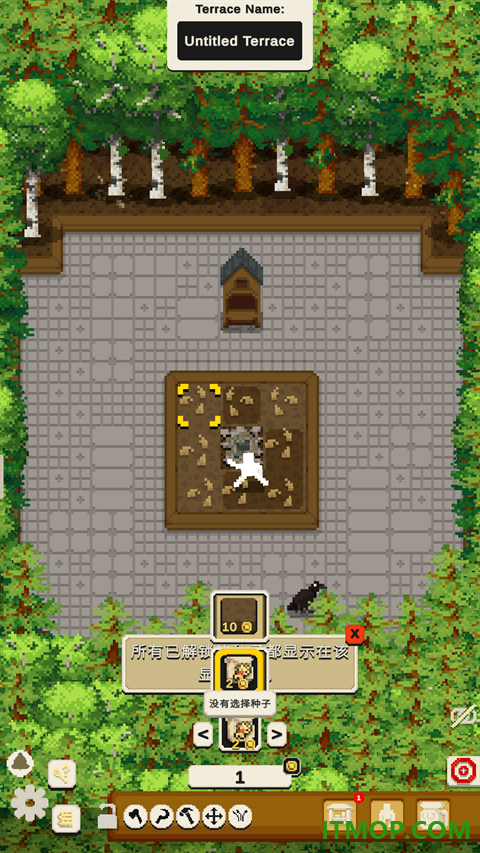
Task: Select the four-arrow move tool
Action: [214, 817]
